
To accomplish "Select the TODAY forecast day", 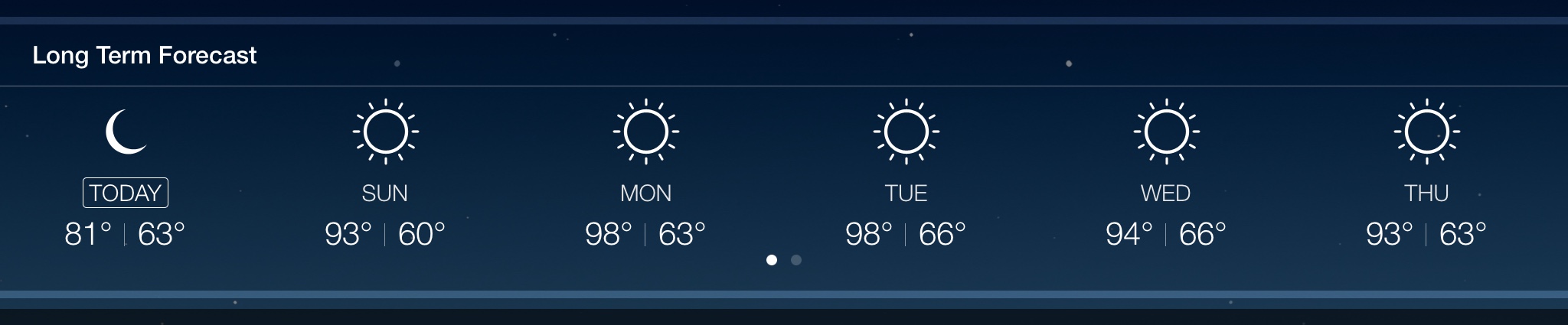I will (x=126, y=193).
